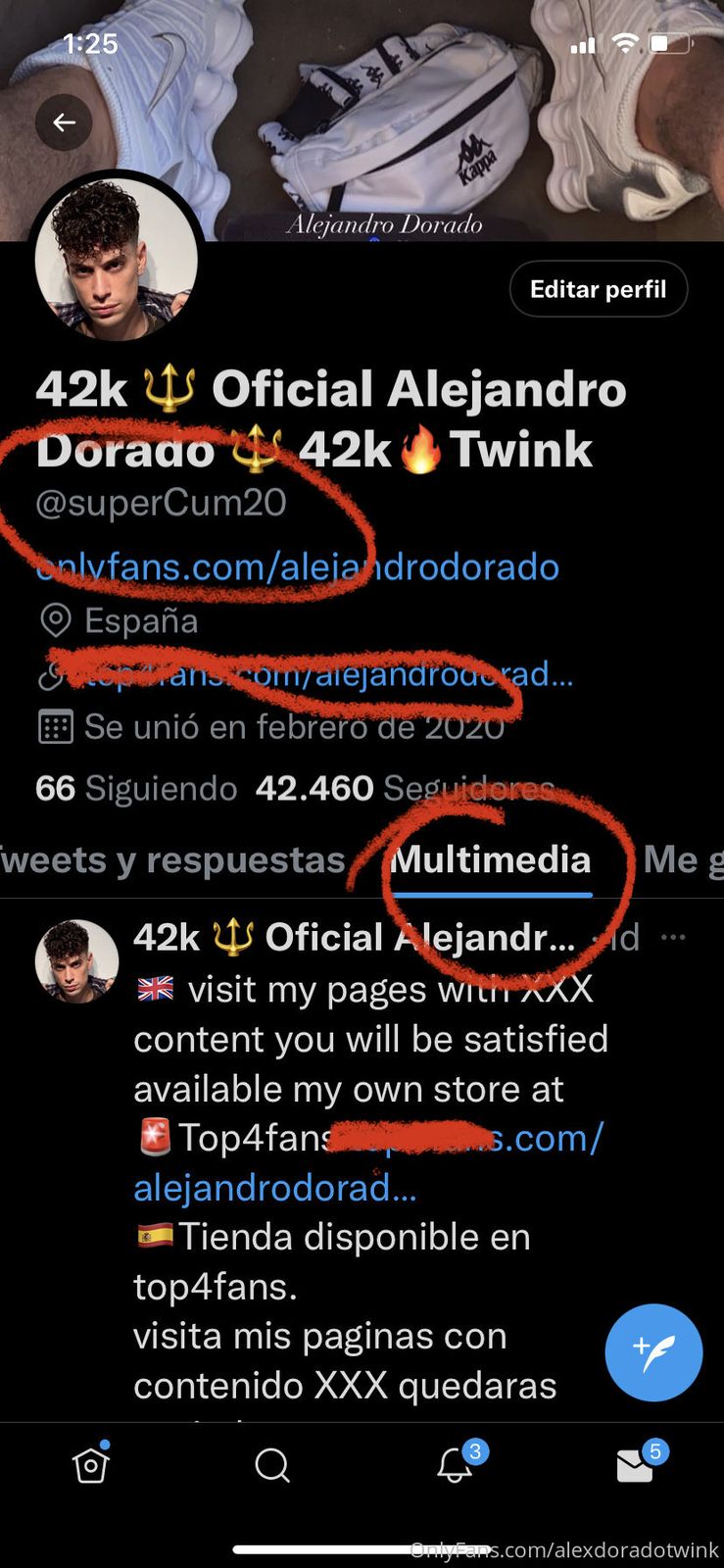The image size is (724, 1568).
Task: Open the tweet's three-dot overflow menu
Action: click(673, 937)
